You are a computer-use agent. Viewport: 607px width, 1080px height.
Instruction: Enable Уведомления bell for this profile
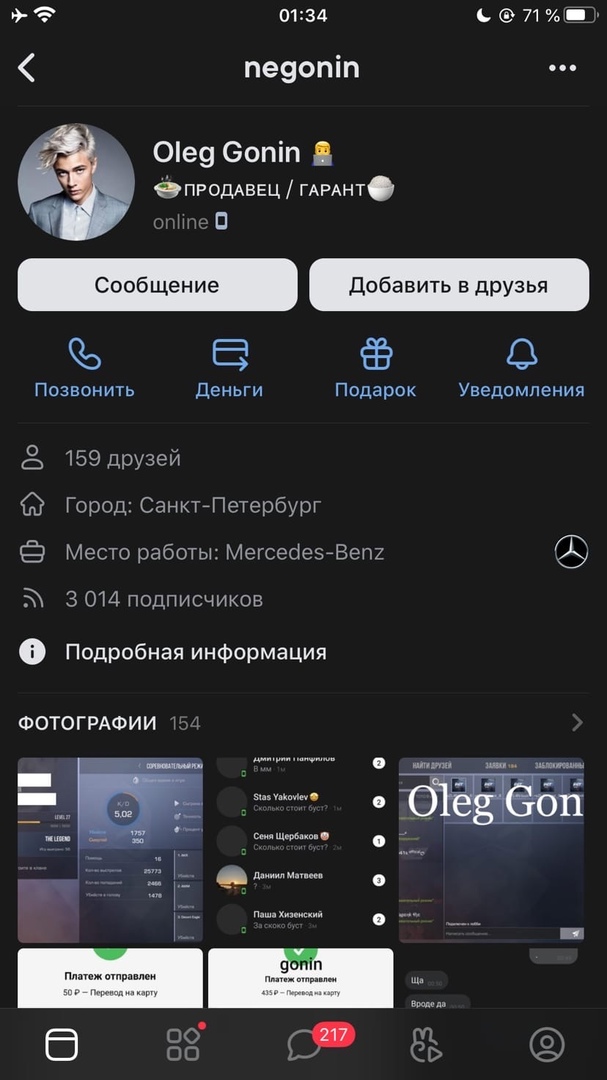point(521,368)
